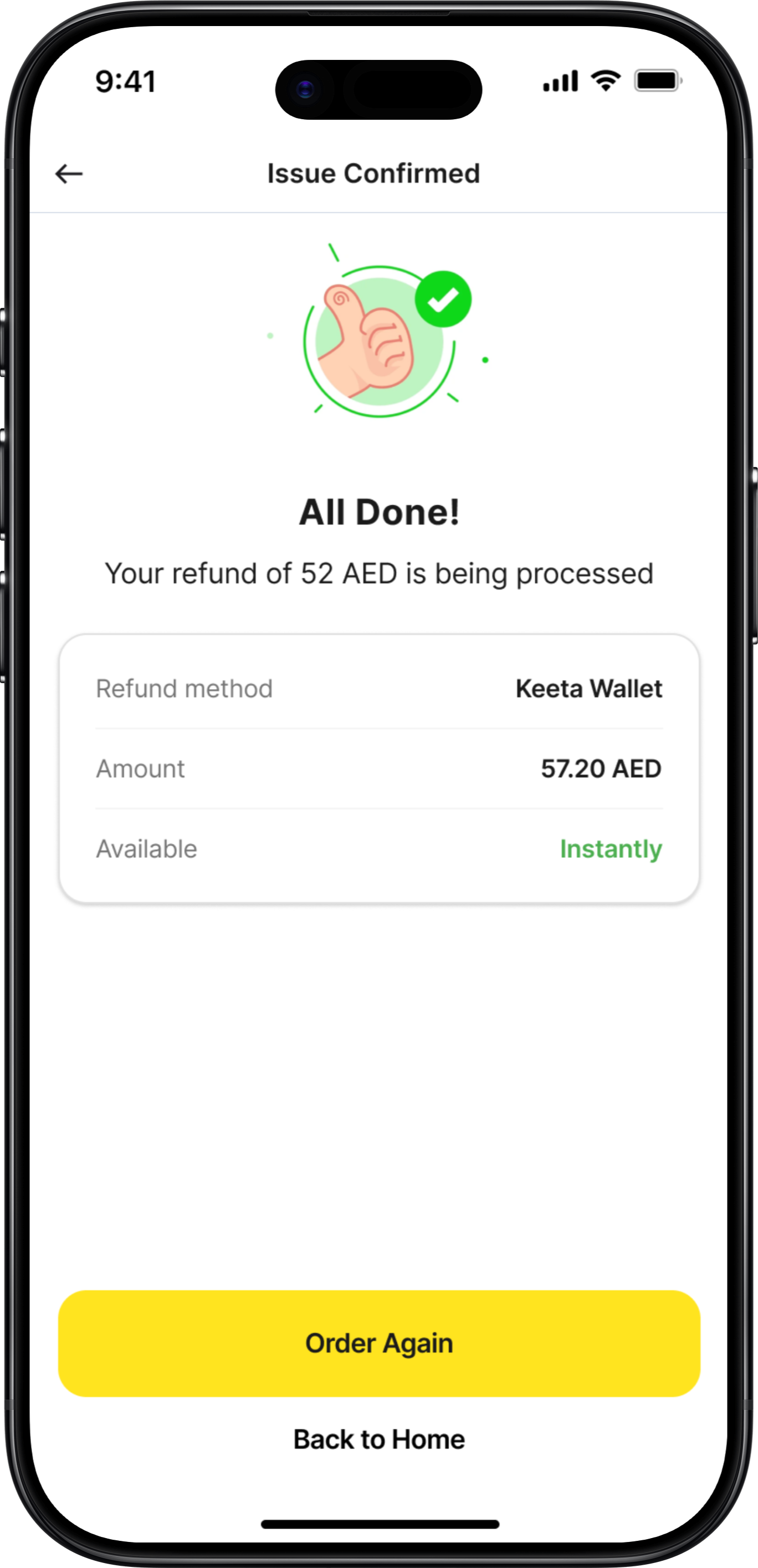Go back using the arrow icon
Screen dimensions: 758x1568
coord(69,174)
